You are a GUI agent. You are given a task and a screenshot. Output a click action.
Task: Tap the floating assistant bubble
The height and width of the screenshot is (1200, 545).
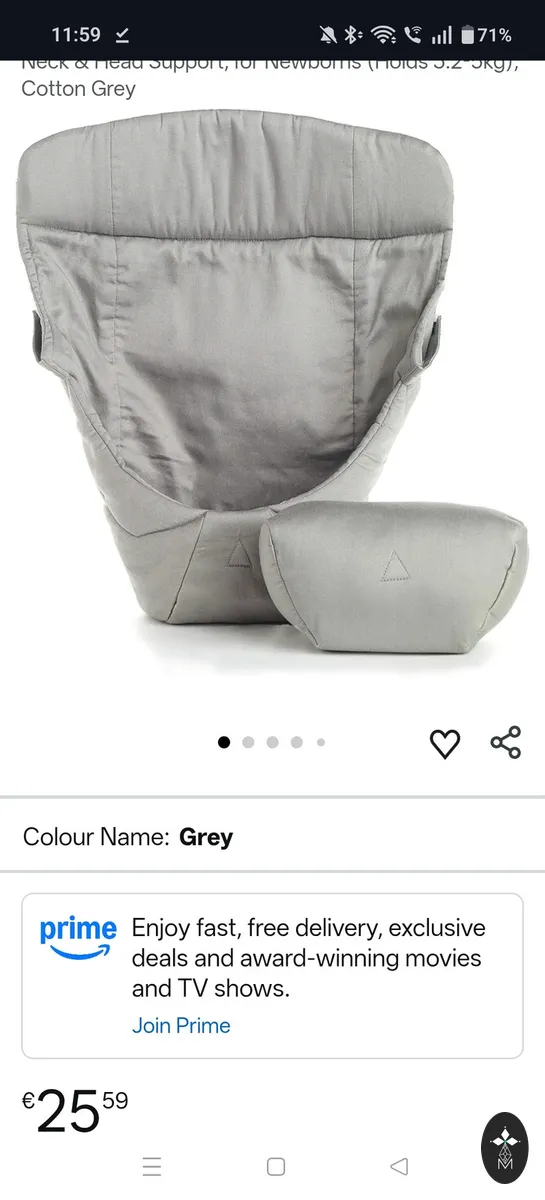point(505,1148)
